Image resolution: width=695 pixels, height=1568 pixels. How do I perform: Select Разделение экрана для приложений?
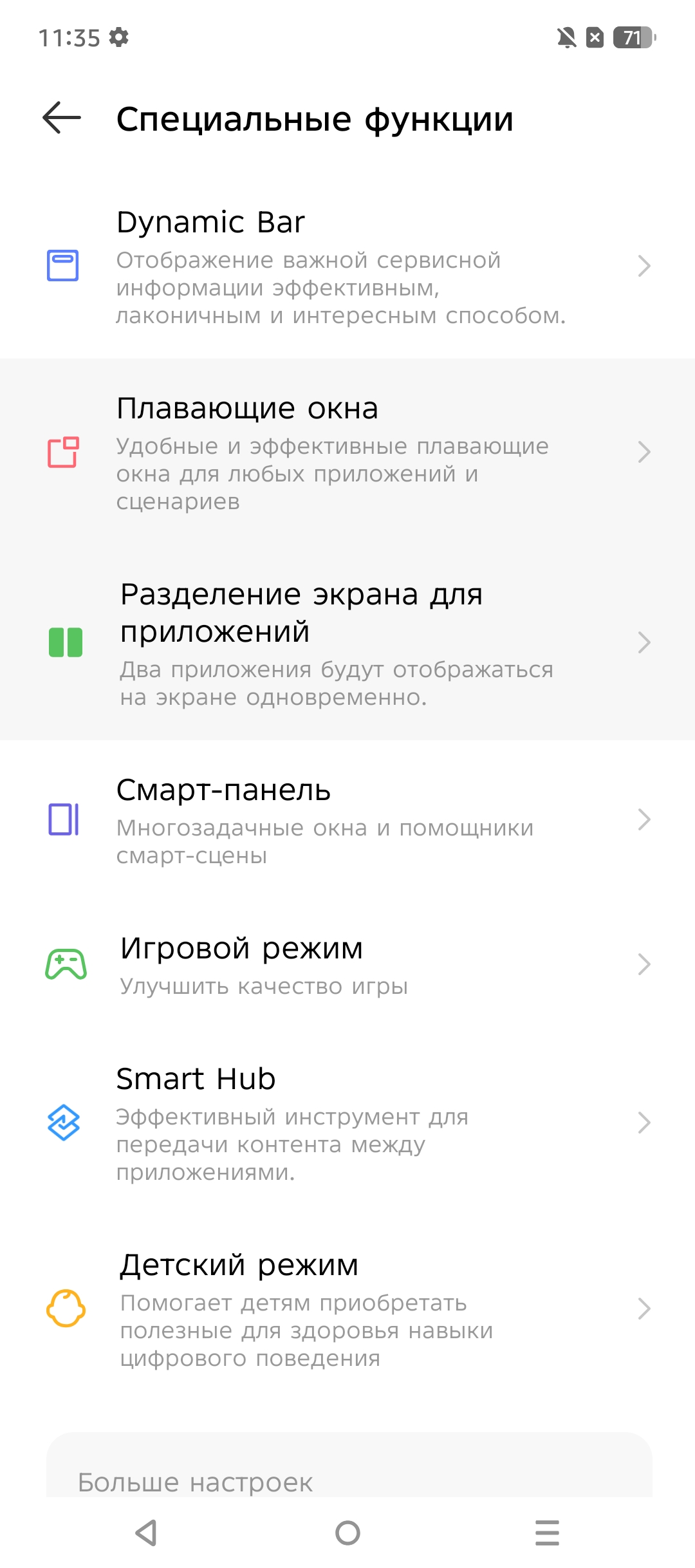347,643
